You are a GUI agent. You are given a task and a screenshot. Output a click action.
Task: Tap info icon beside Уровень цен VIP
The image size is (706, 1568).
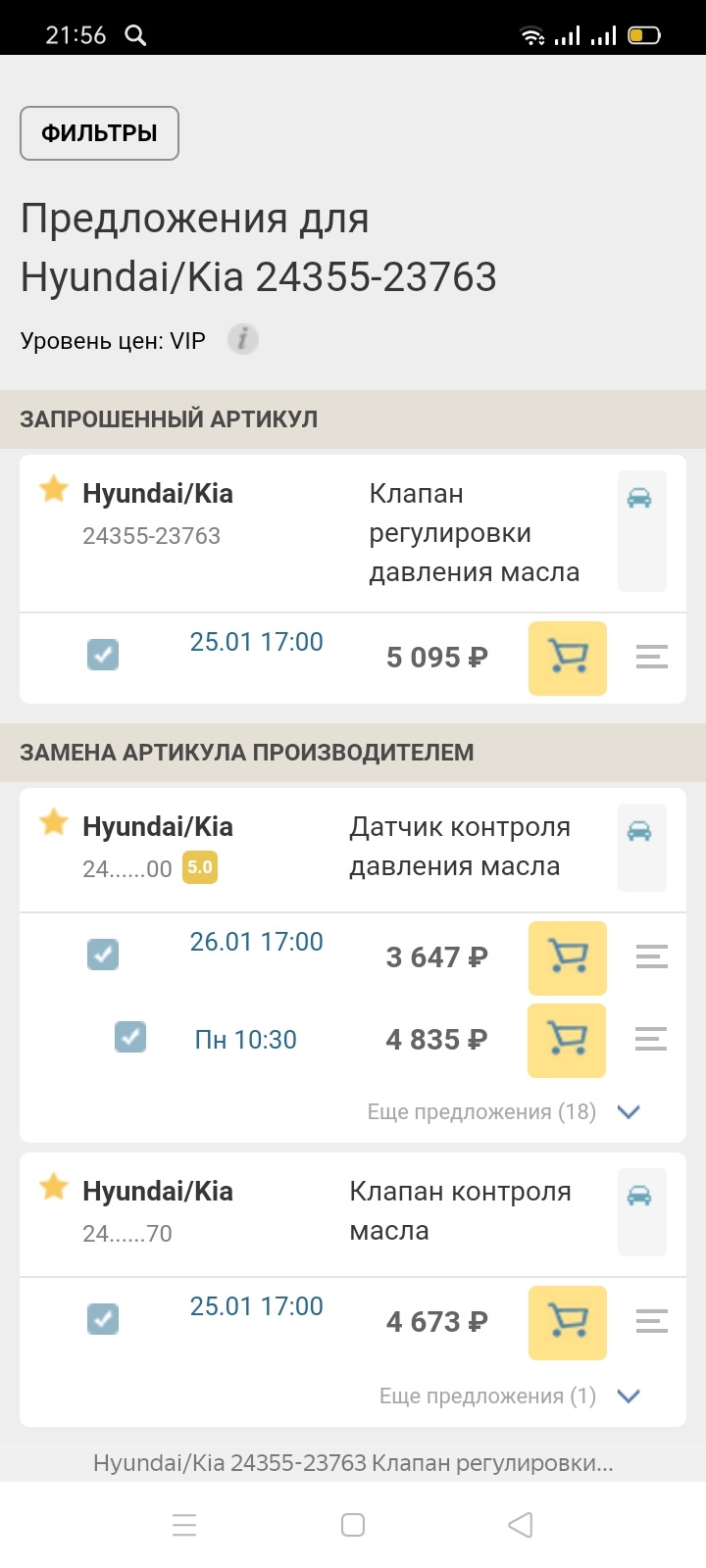point(241,340)
